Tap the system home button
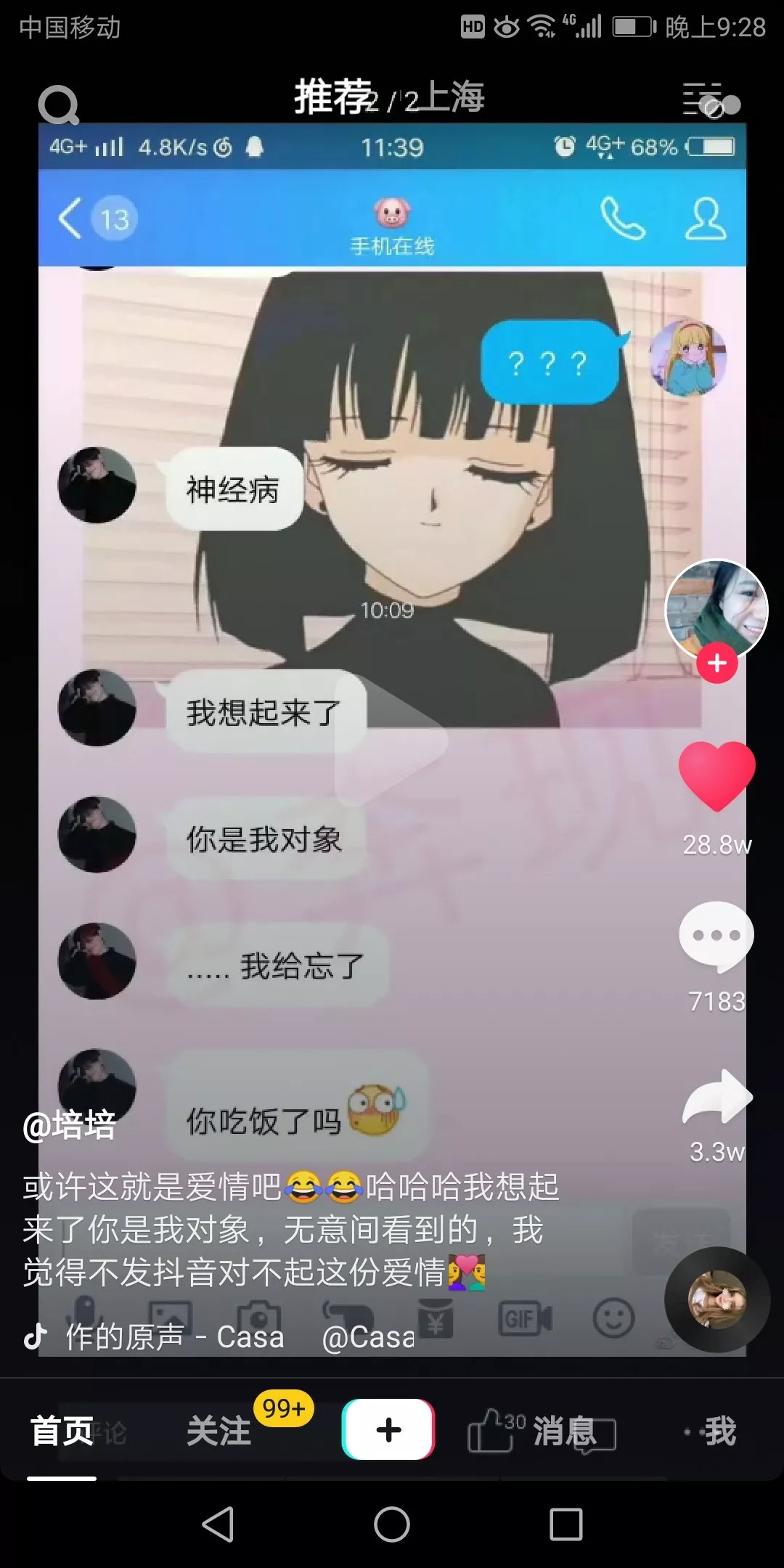This screenshot has width=784, height=1568. [x=392, y=1524]
